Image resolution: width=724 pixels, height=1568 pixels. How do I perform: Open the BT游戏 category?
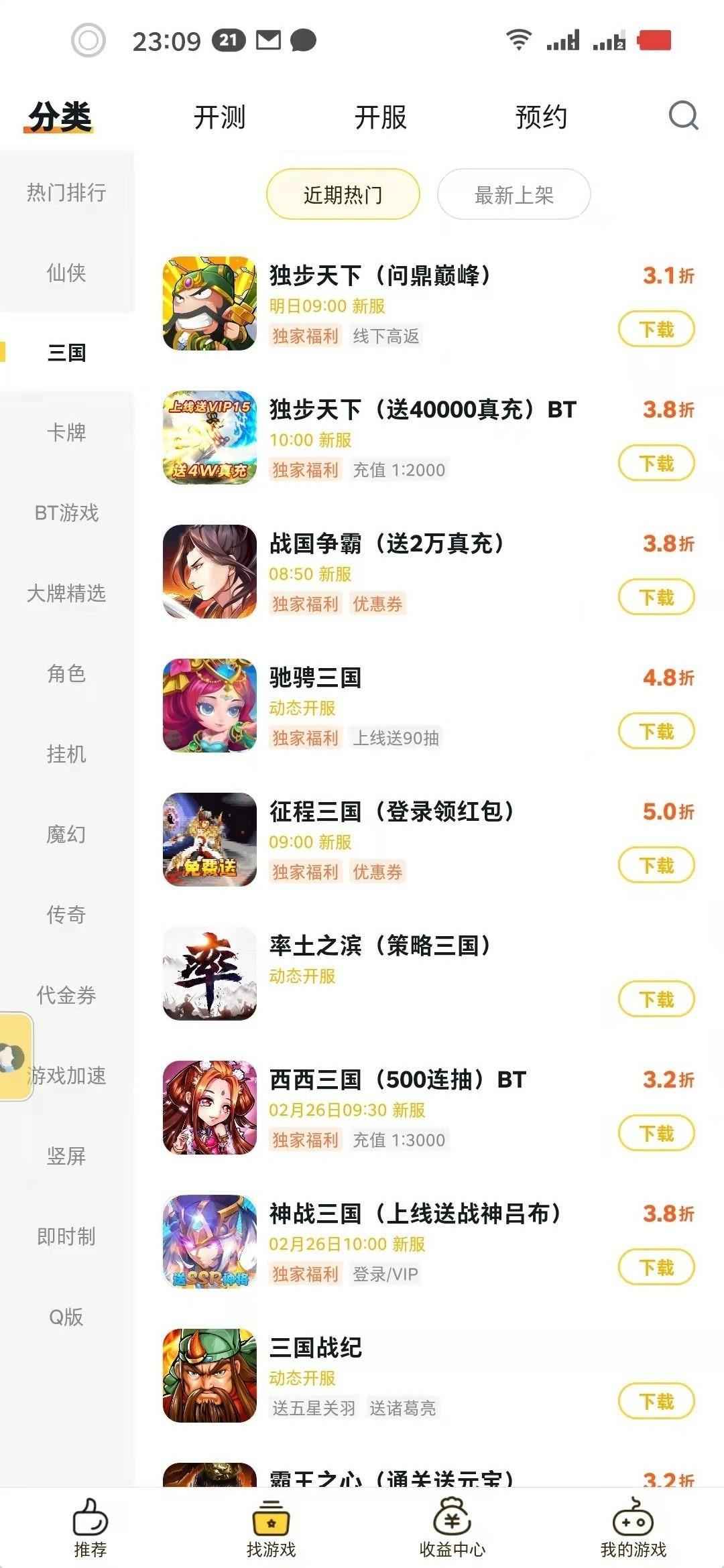click(66, 513)
